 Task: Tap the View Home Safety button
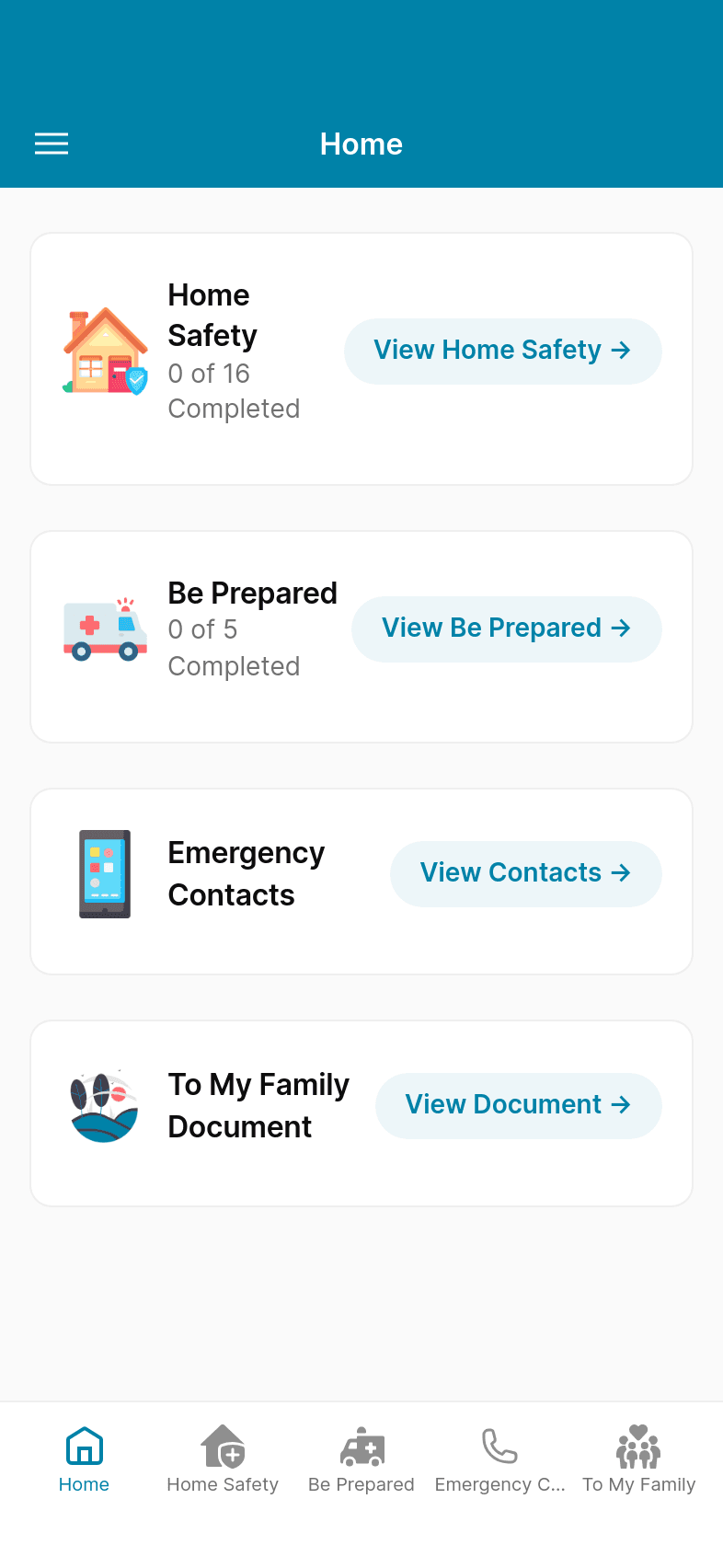(x=503, y=351)
